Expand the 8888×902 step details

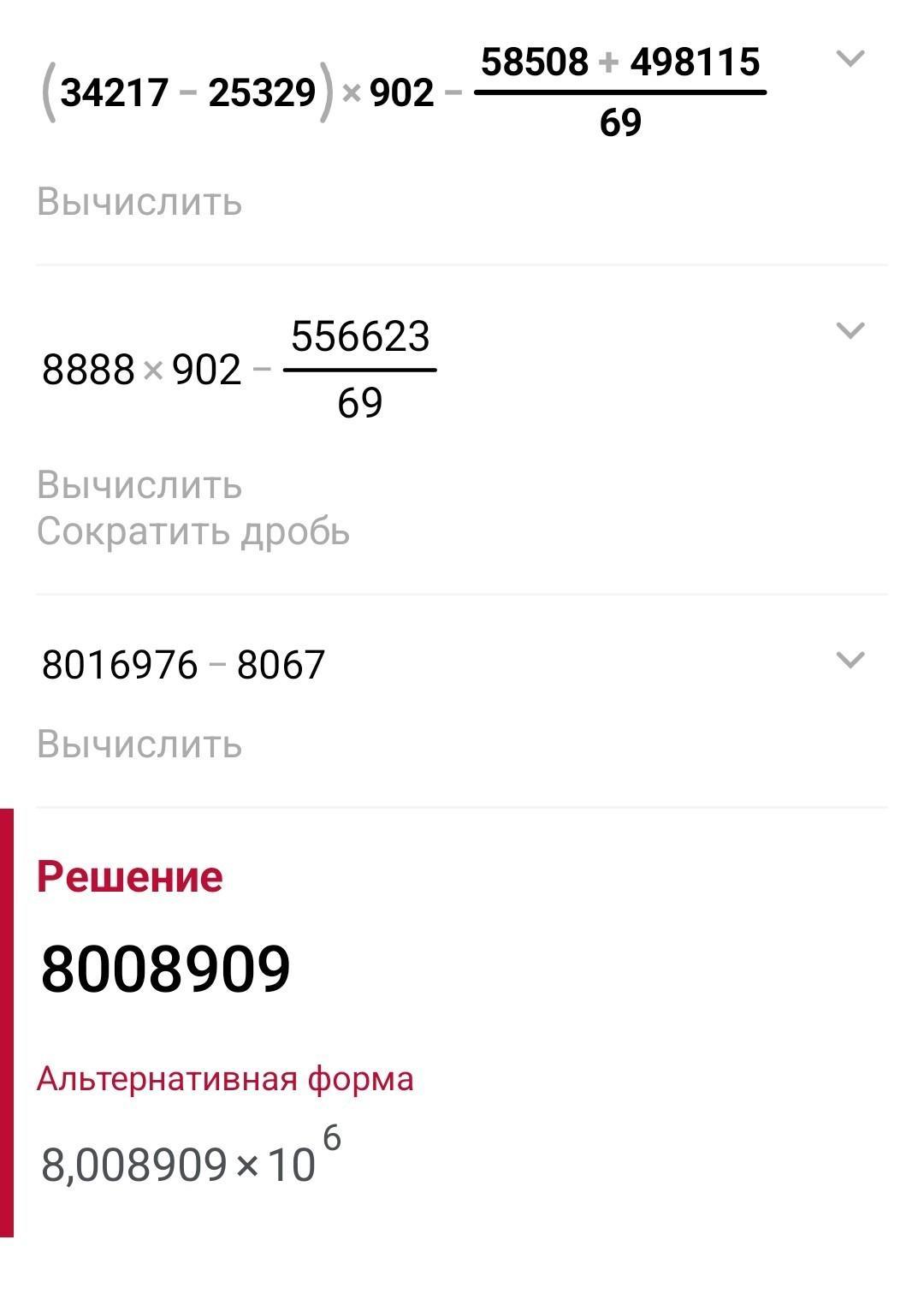[850, 330]
